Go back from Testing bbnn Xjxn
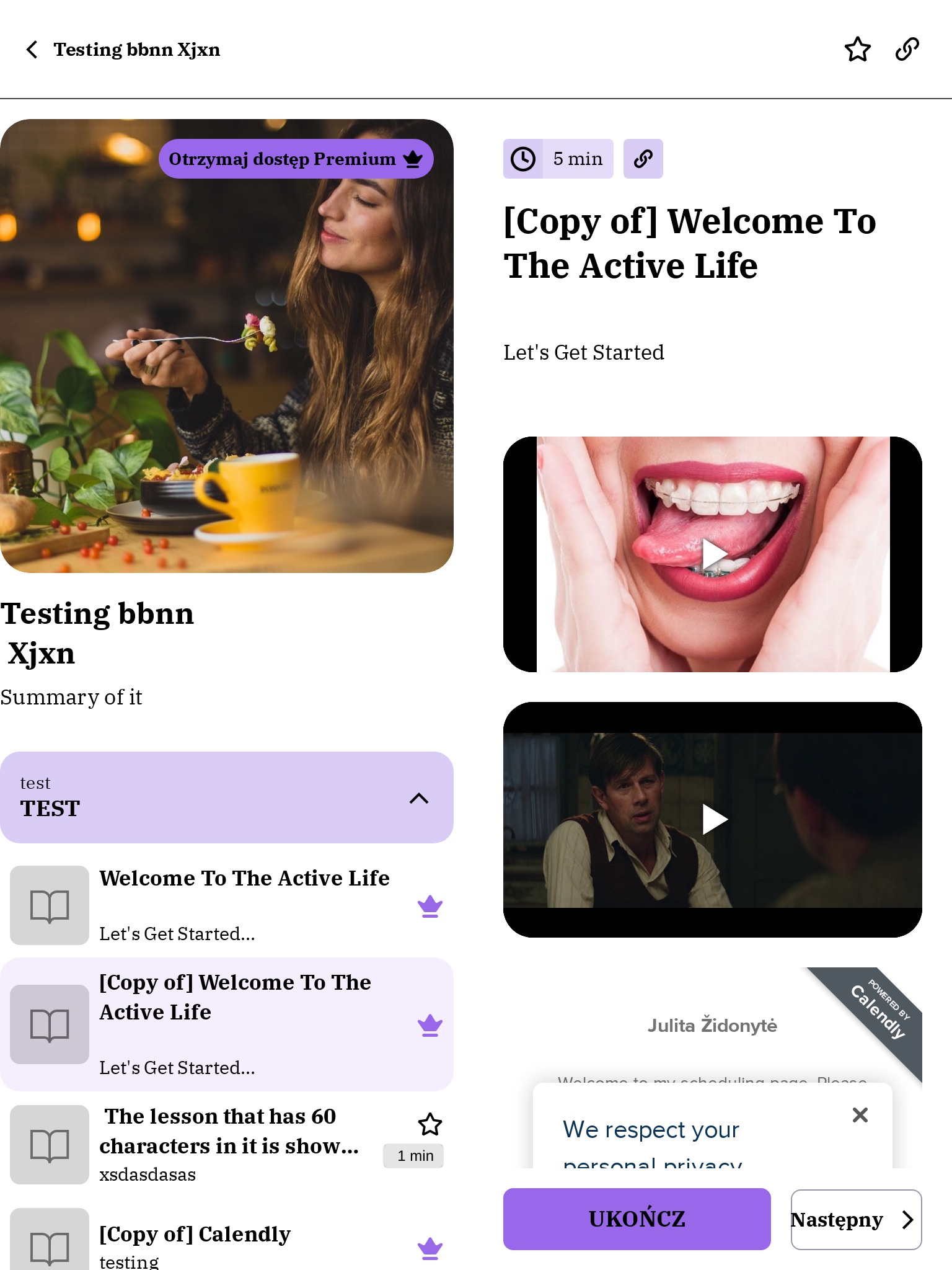952x1270 pixels. coord(32,50)
